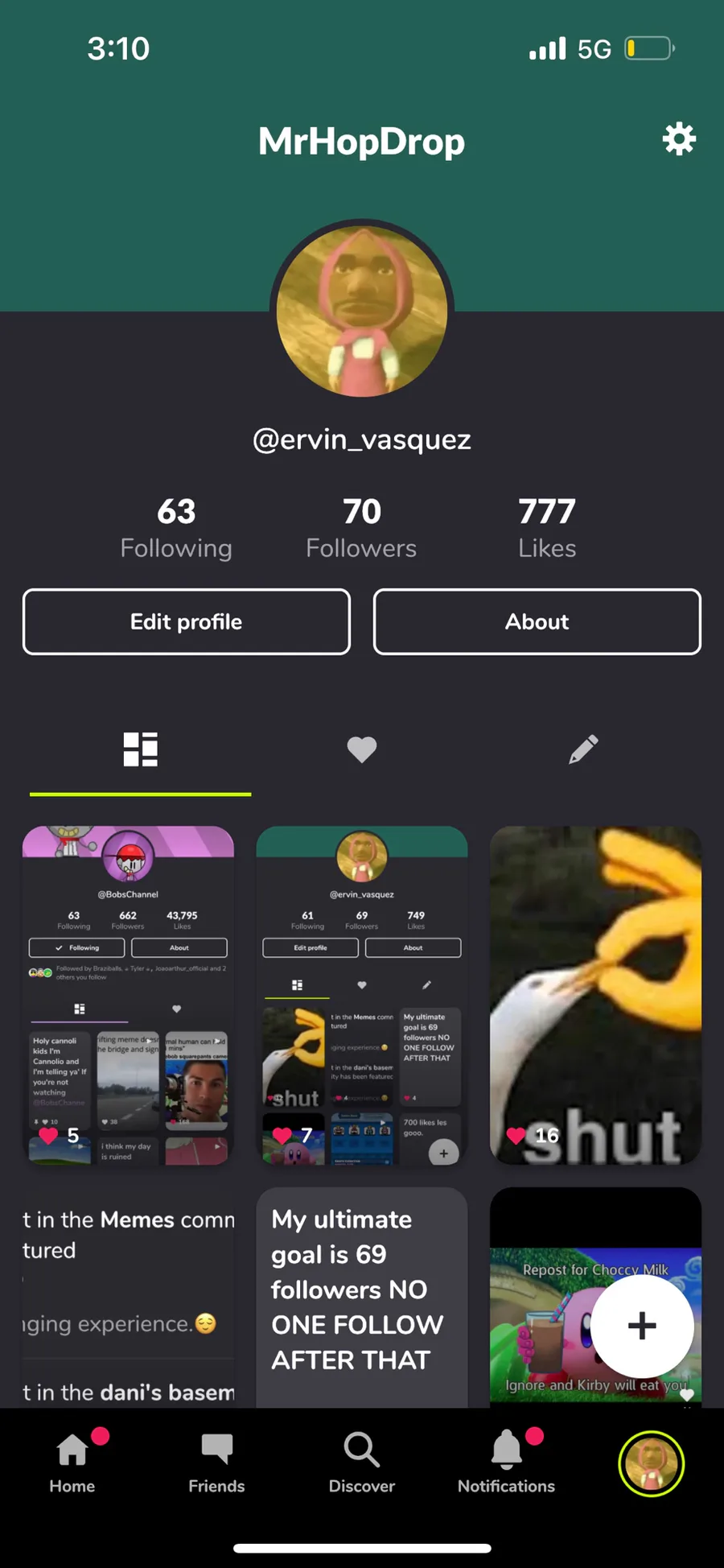Check the Notifications tab
724x1568 pixels.
tap(506, 1463)
